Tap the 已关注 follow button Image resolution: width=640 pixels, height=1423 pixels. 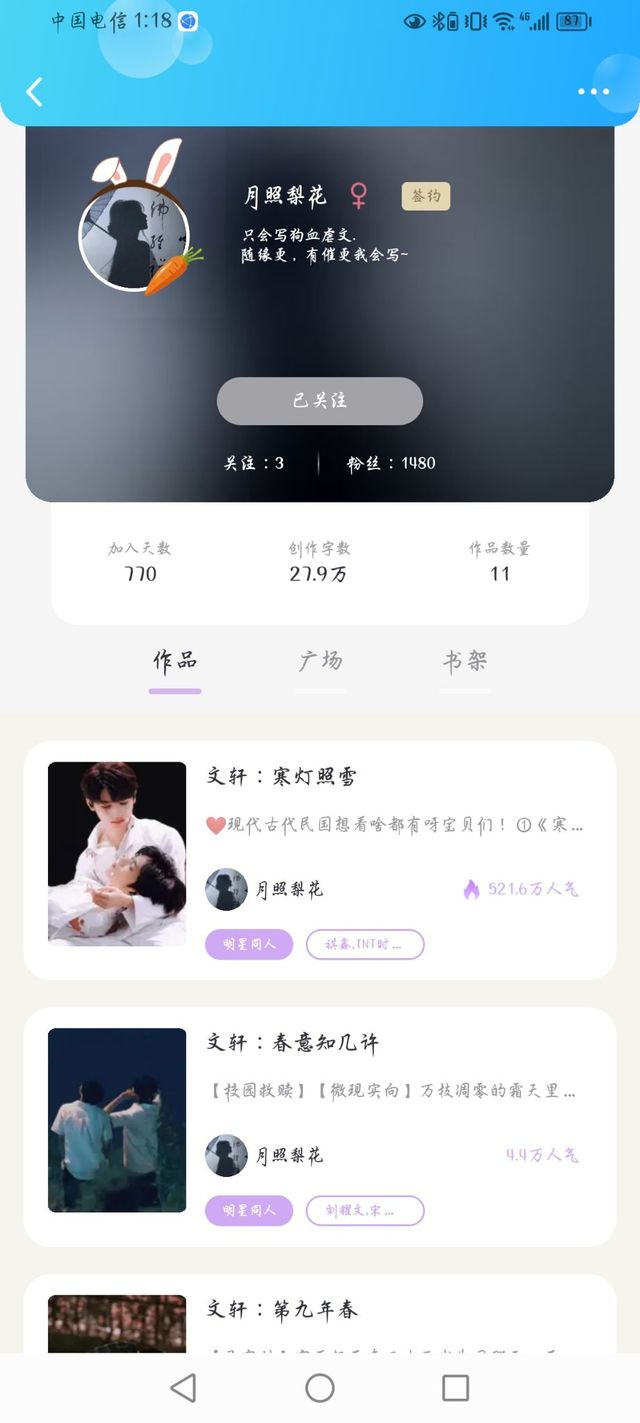[x=320, y=401]
